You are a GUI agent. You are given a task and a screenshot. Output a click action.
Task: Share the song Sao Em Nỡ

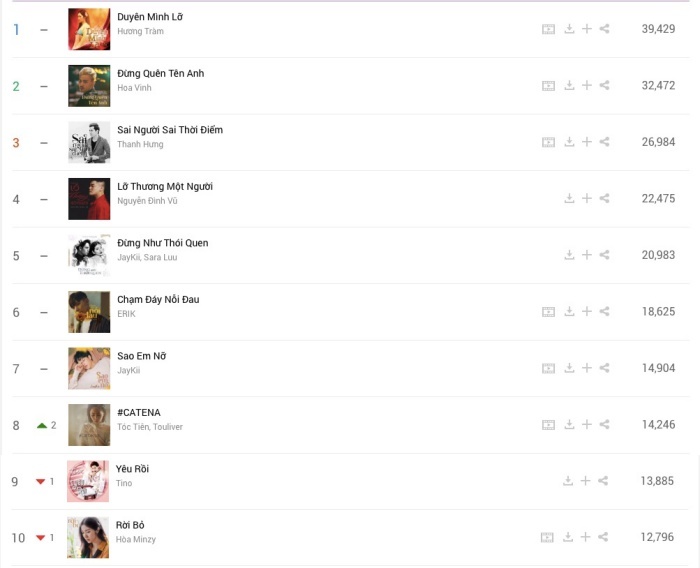(x=604, y=368)
